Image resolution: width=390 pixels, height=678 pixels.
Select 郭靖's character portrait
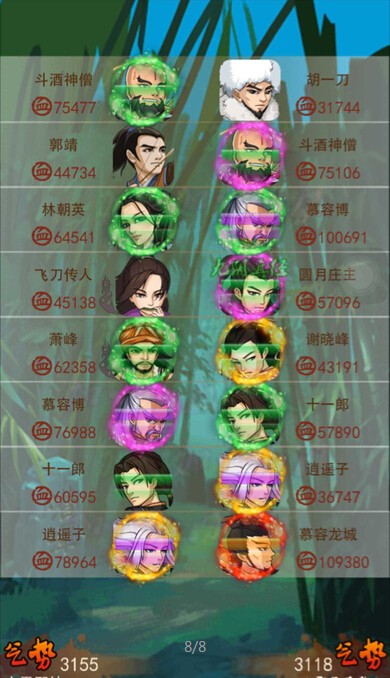143,156
